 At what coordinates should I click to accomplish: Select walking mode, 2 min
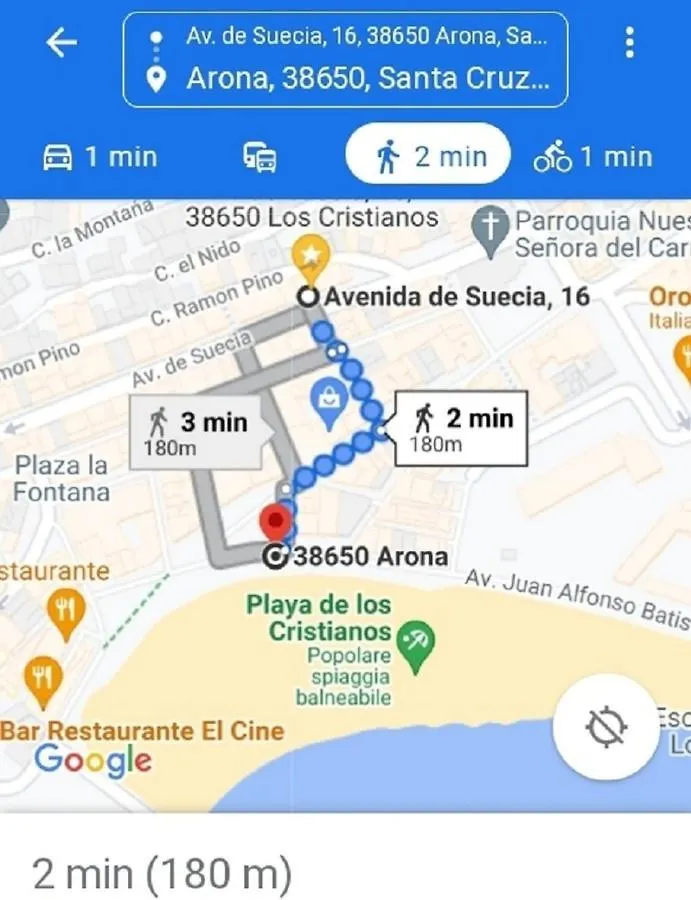click(427, 157)
